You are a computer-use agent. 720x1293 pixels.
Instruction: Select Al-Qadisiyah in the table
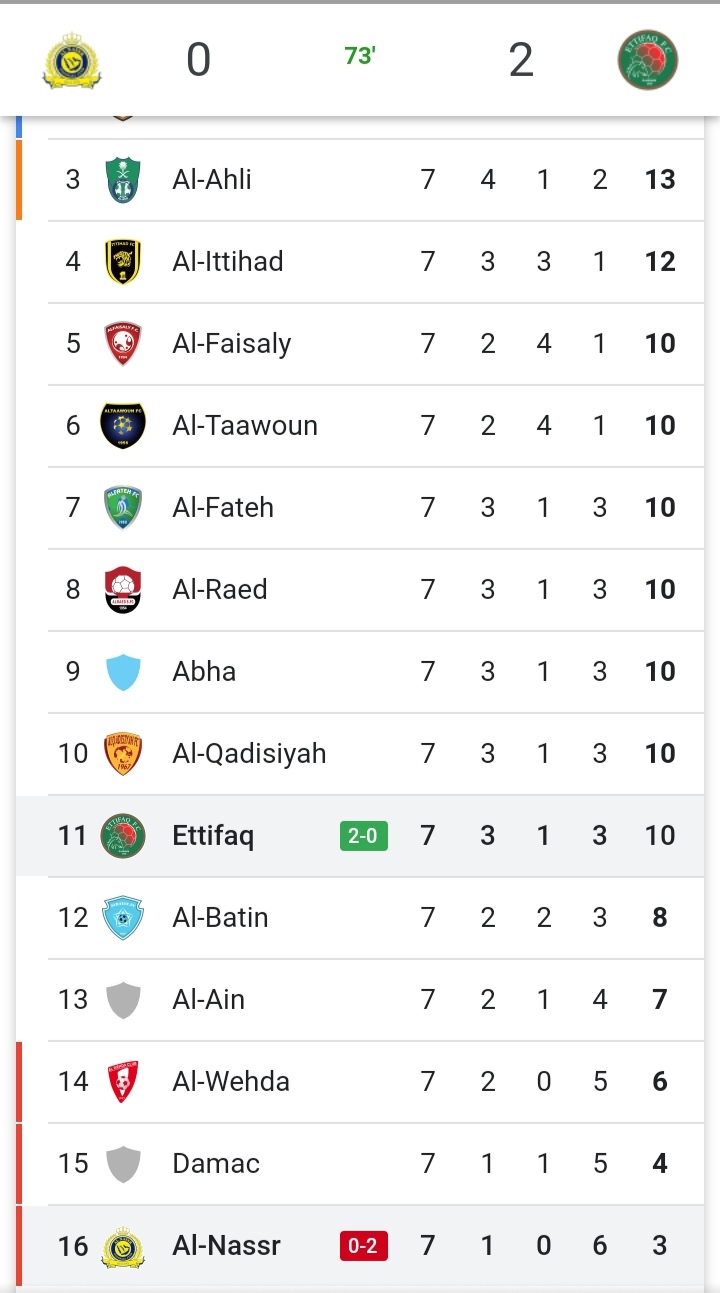[360, 754]
